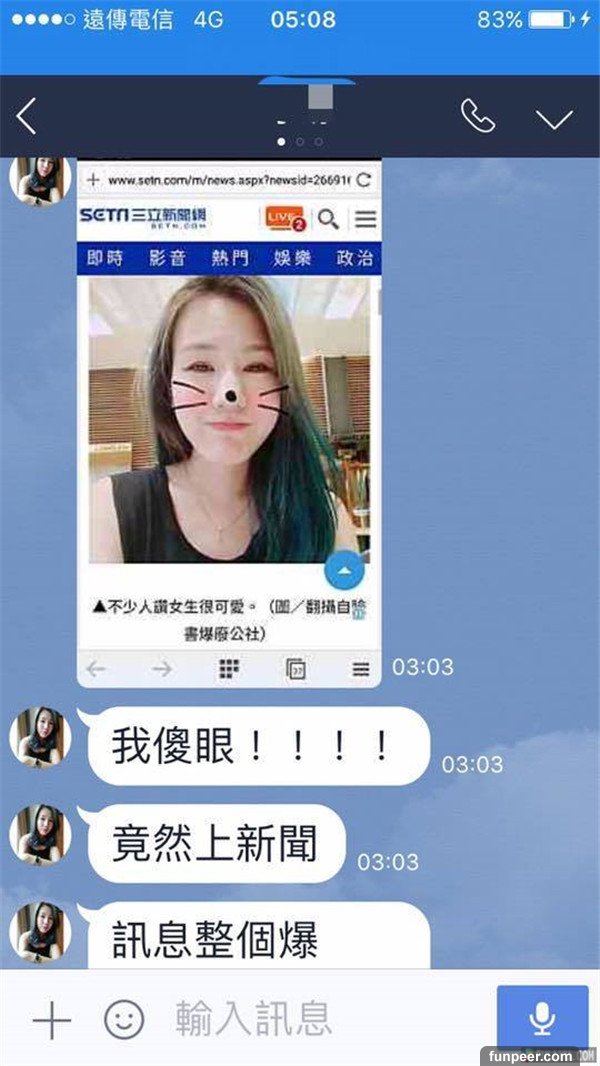Go back to the chat list

click(27, 118)
